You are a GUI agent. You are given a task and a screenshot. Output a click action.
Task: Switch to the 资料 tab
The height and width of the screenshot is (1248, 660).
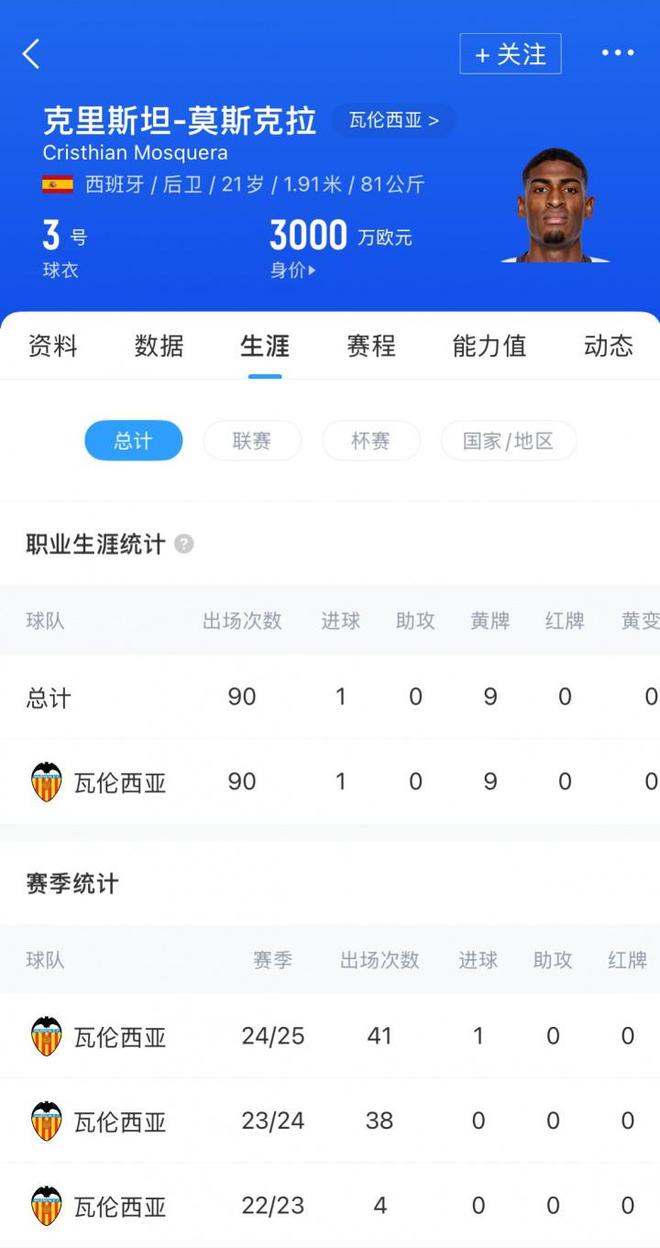[x=53, y=346]
